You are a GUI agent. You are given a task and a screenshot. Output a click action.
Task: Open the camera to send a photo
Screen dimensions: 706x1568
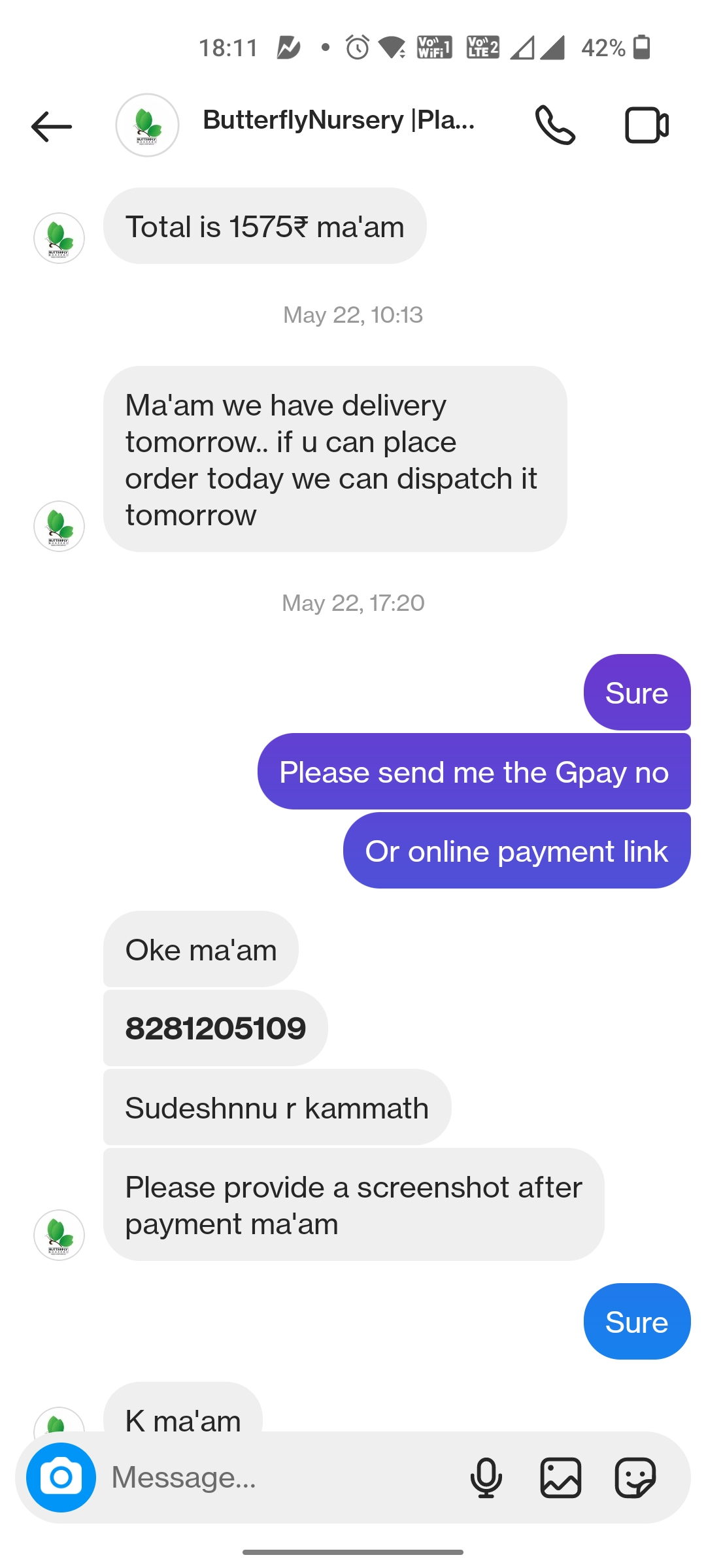click(x=61, y=1477)
